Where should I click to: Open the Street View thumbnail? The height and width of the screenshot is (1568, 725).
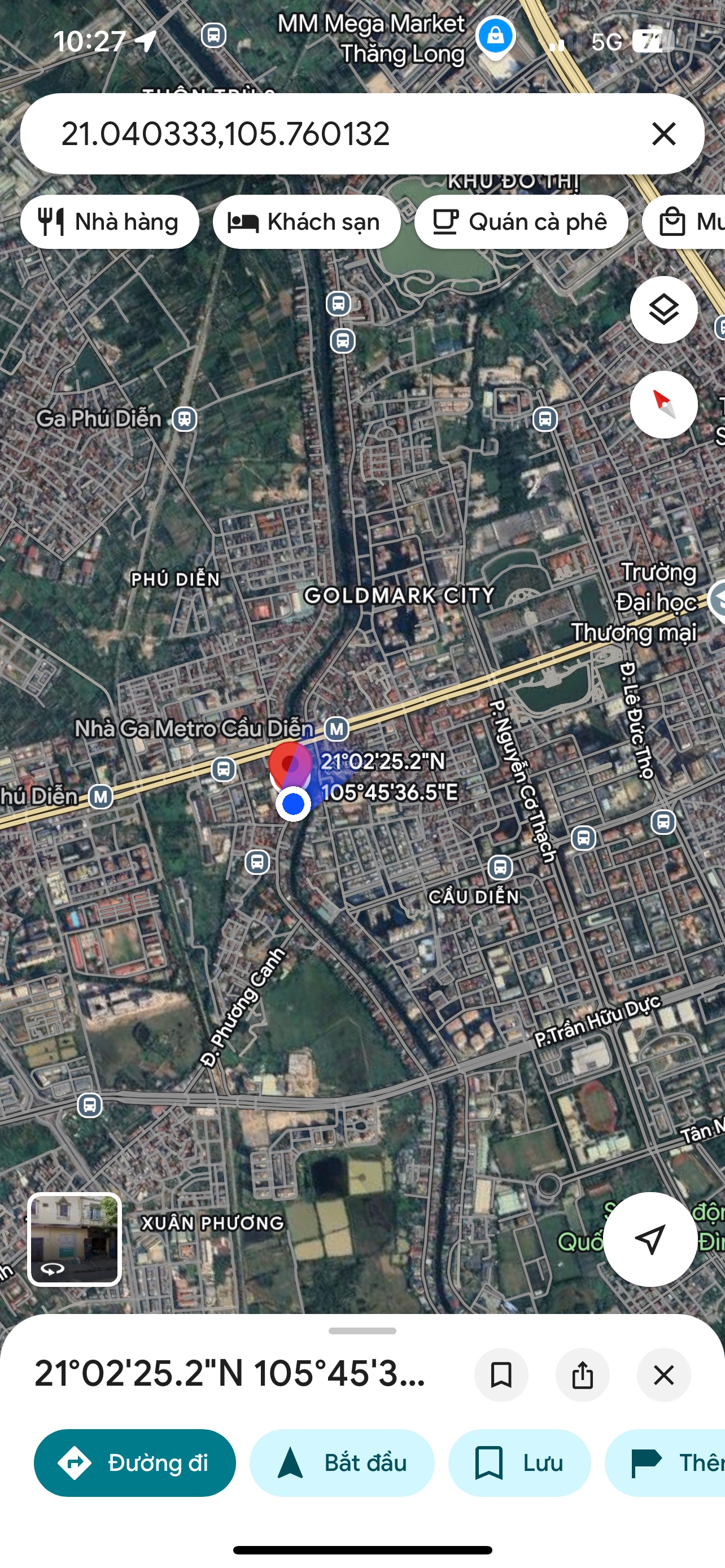point(75,1239)
